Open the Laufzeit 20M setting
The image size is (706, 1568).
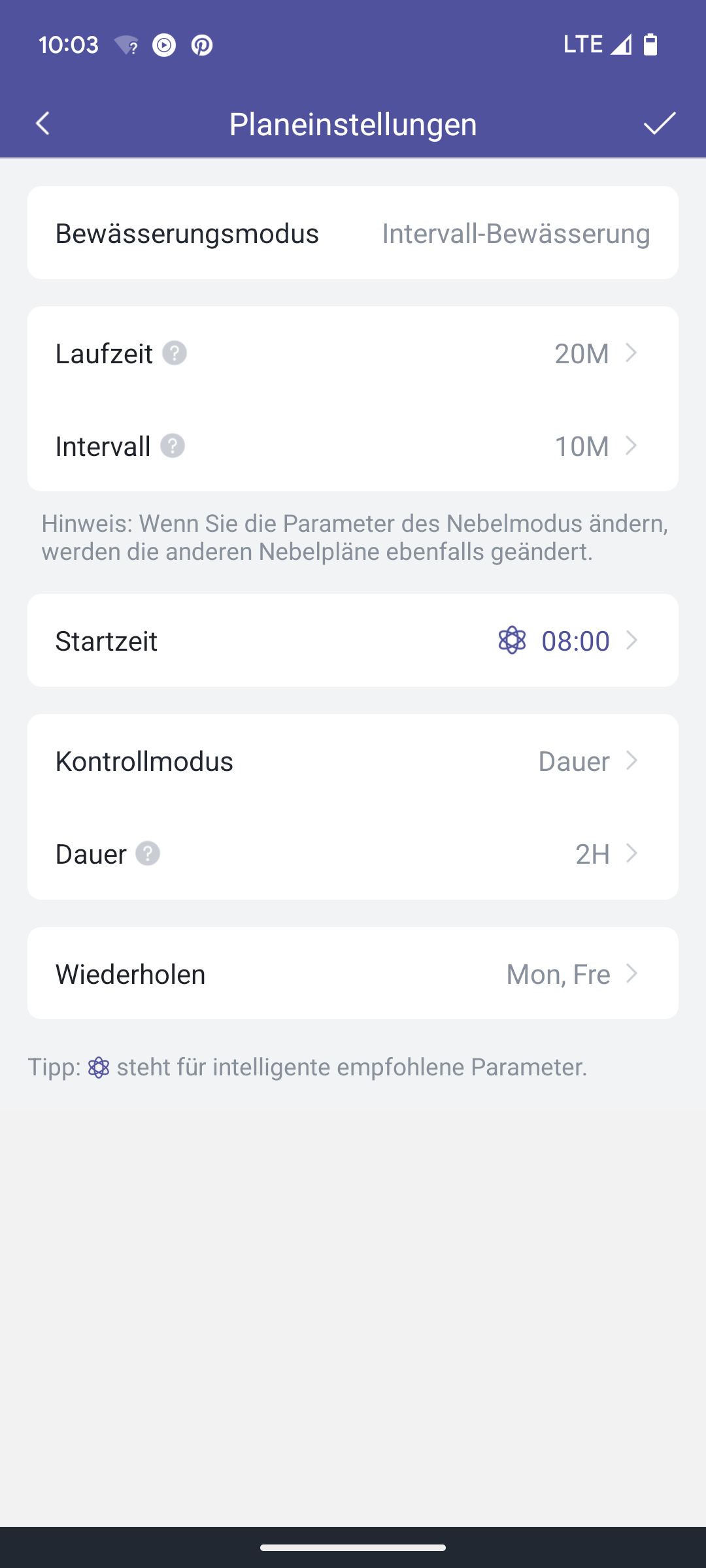coord(353,353)
